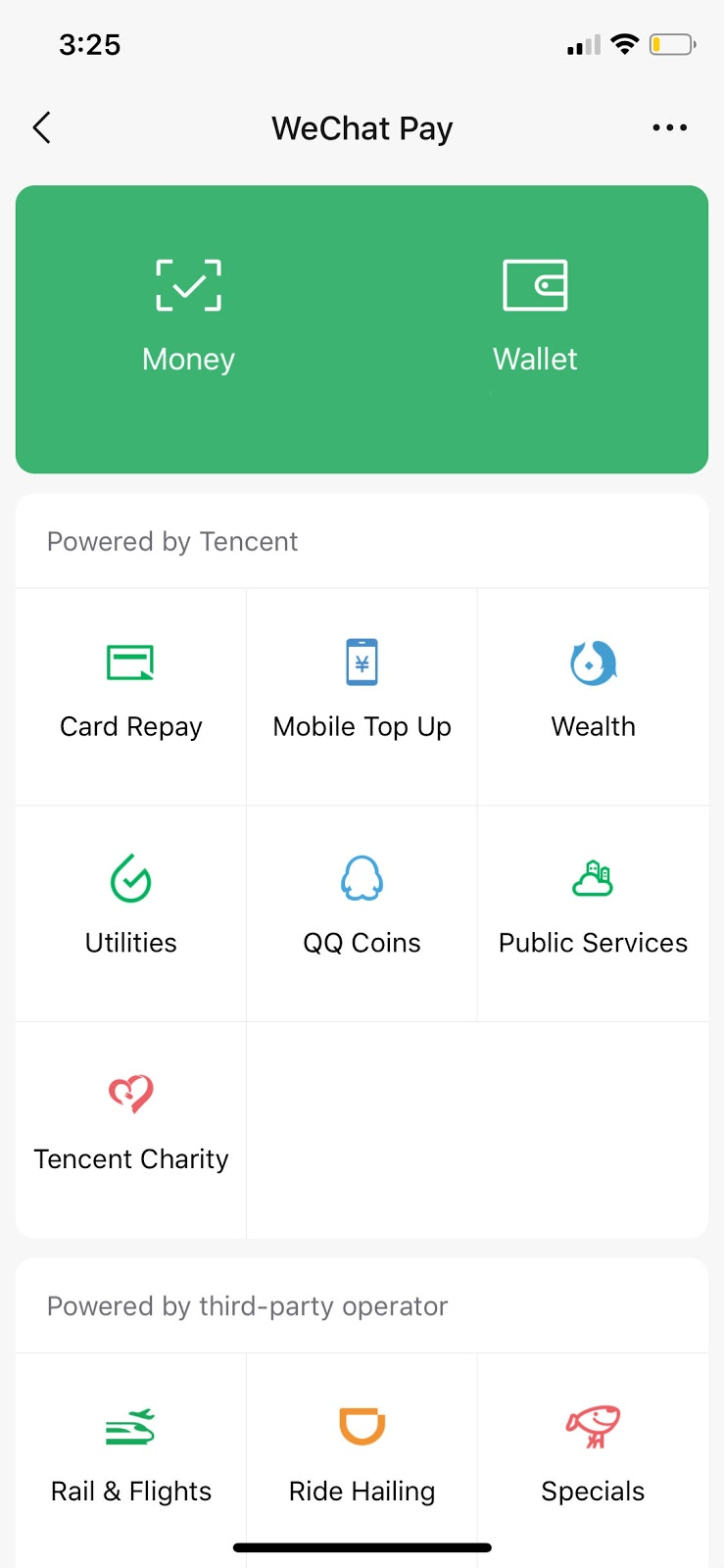Open Utilities payments
Screen dimensions: 724x1568
tap(131, 913)
